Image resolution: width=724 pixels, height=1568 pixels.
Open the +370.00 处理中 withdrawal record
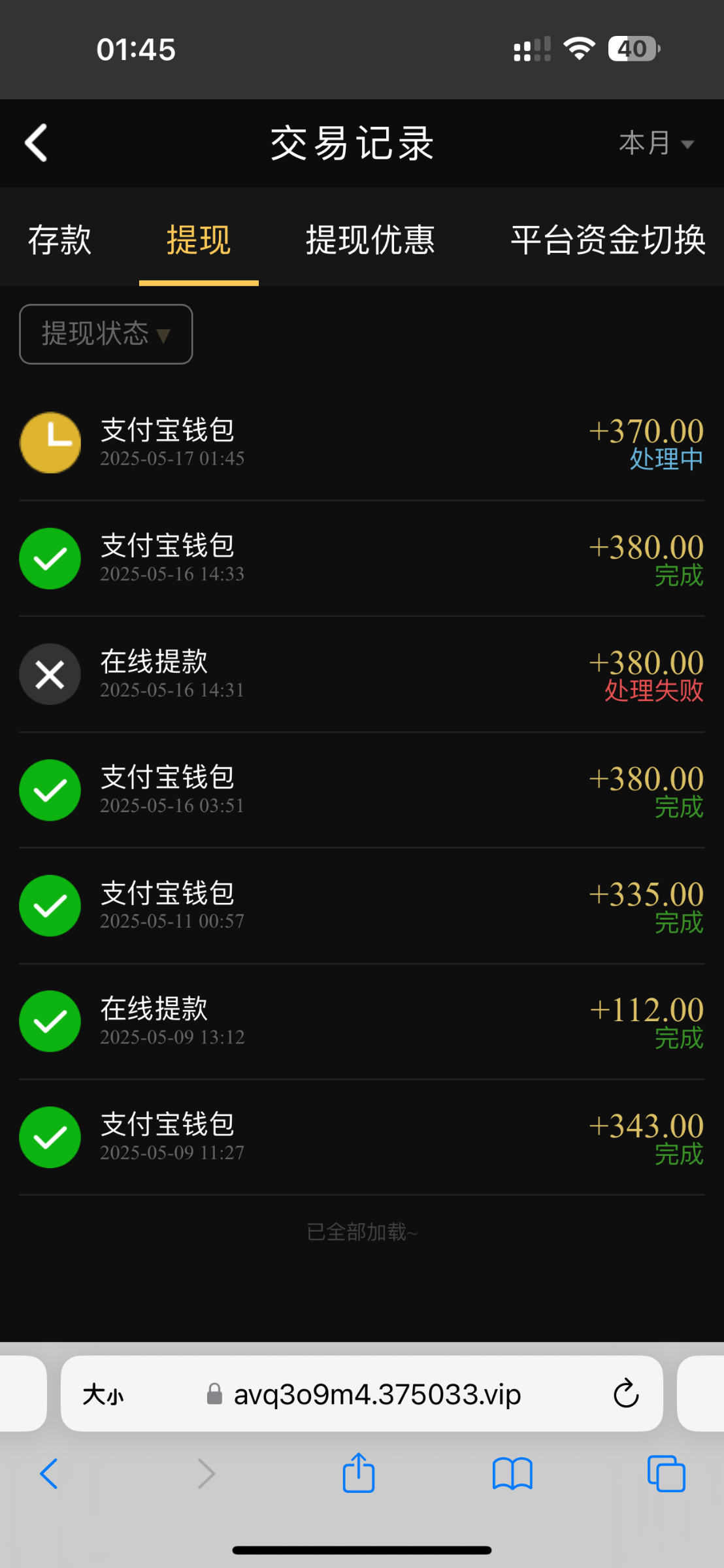click(362, 443)
